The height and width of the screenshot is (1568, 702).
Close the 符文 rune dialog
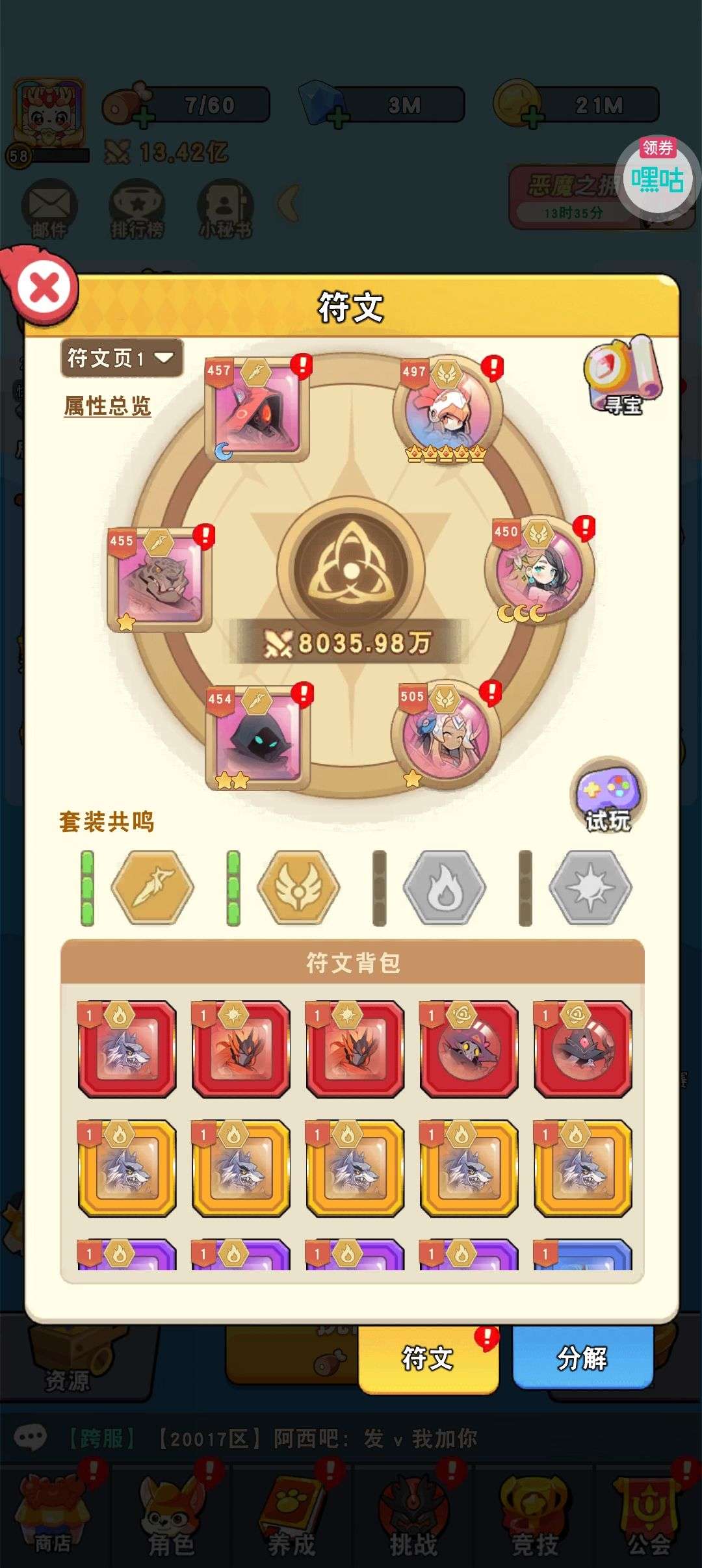(x=44, y=287)
